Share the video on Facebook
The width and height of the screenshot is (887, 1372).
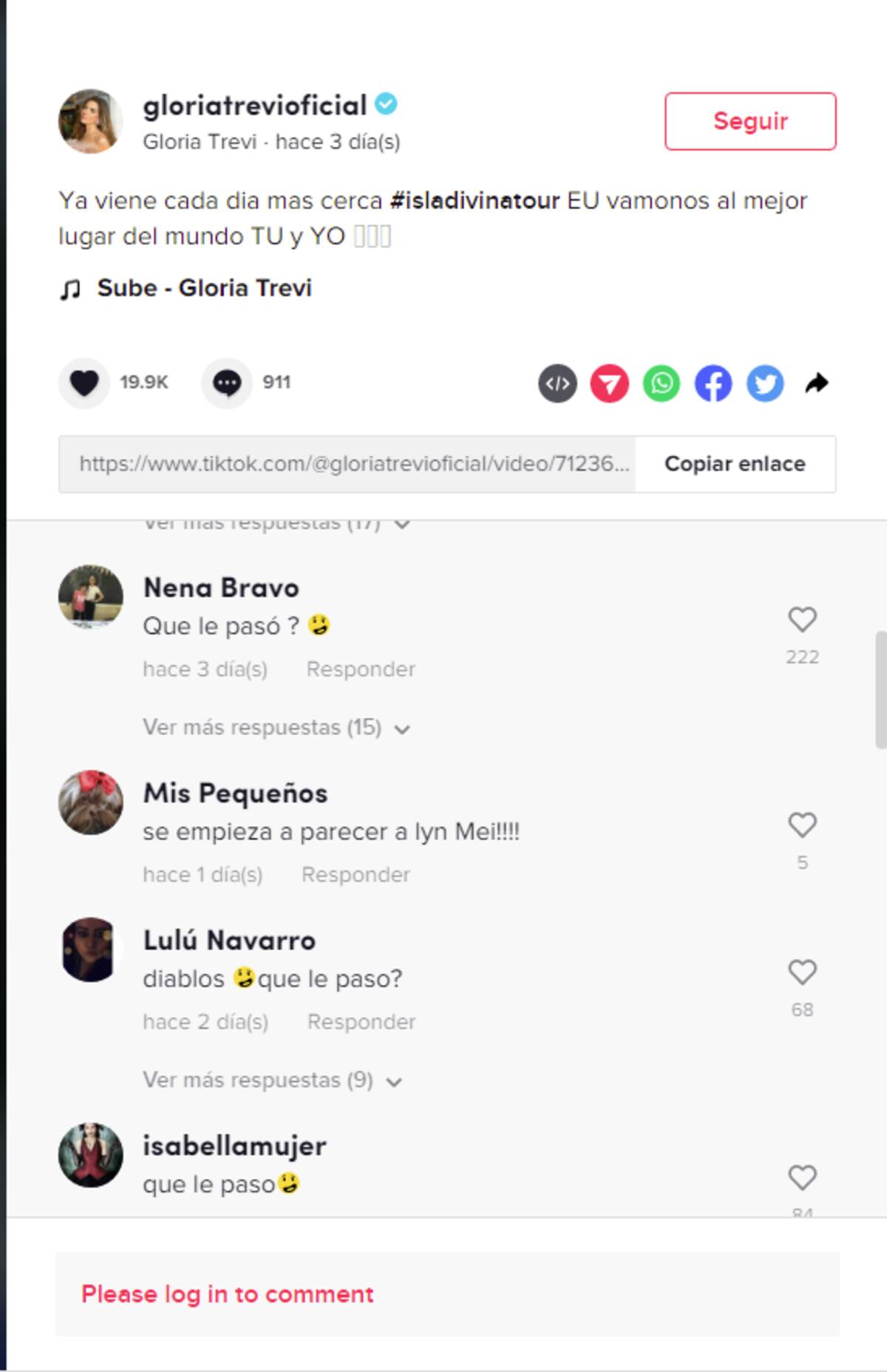713,383
